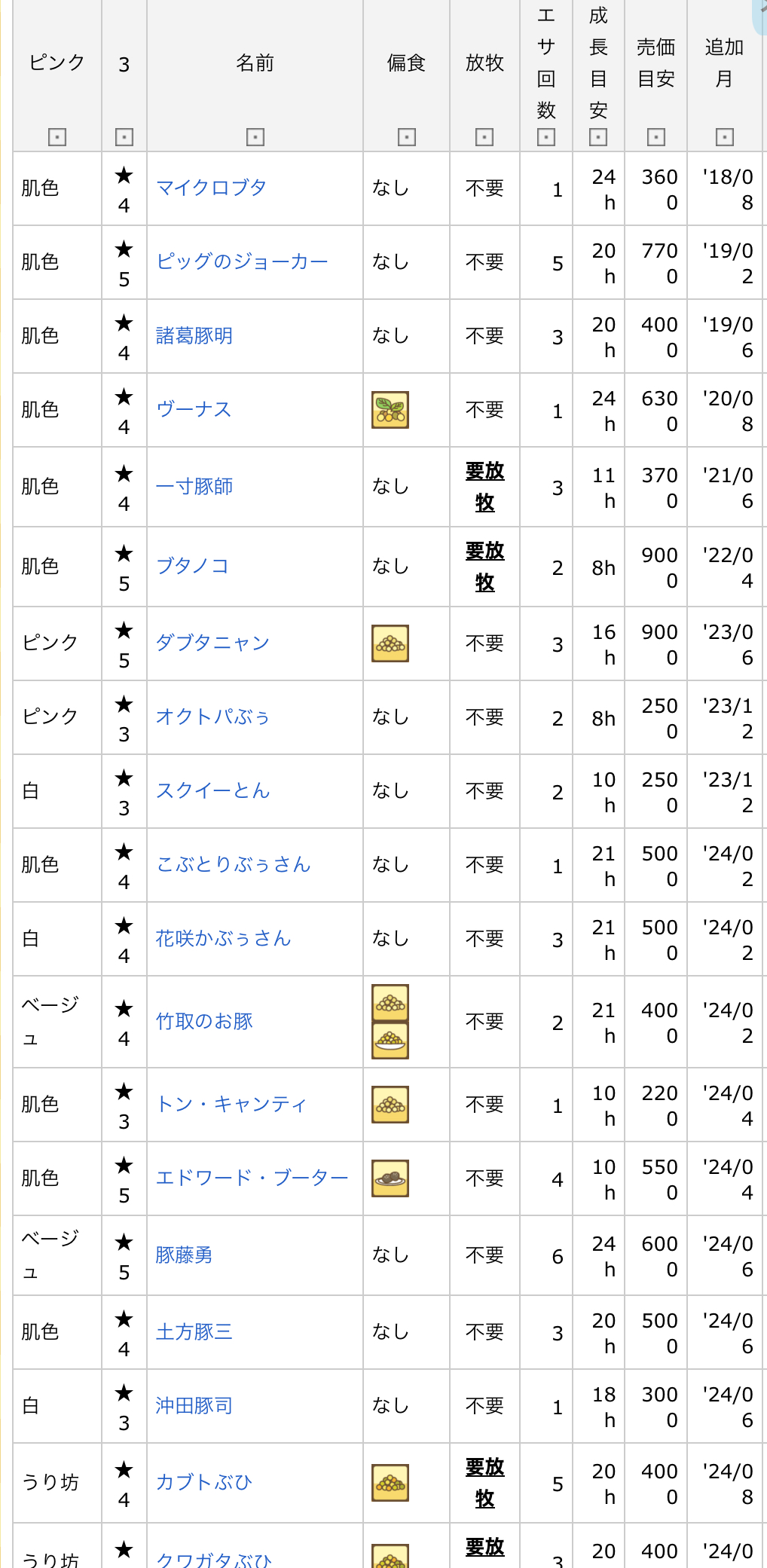Viewport: 767px width, 1568px height.
Task: Open the 花咲かぶぅさん link
Action: [223, 938]
